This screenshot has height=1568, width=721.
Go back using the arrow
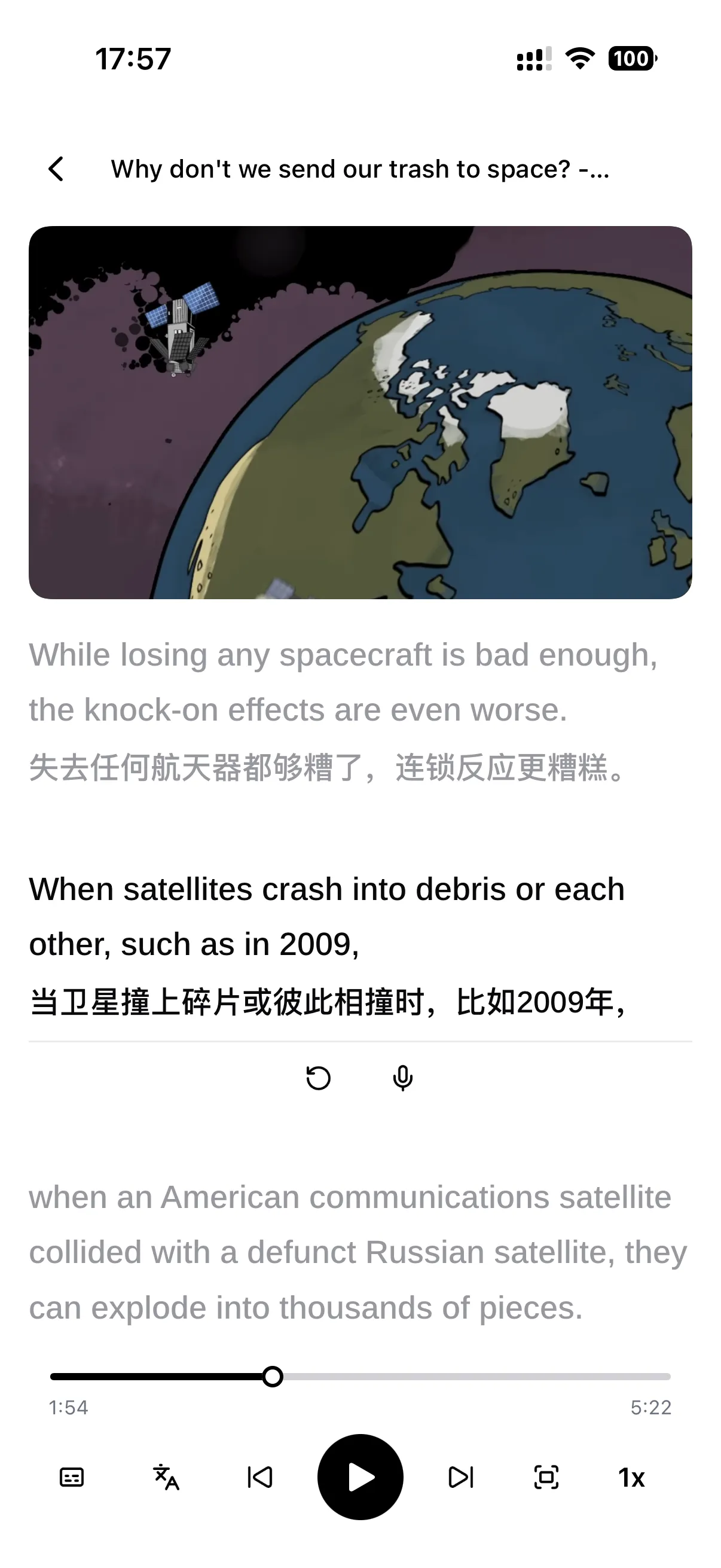pyautogui.click(x=56, y=169)
